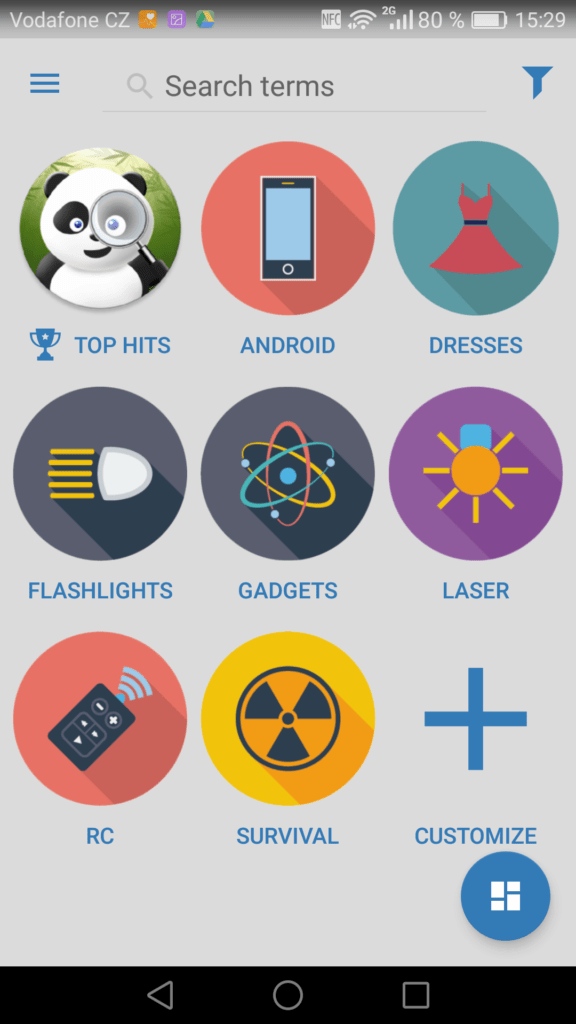Viewport: 576px width, 1024px height.
Task: Open the RC category
Action: [100, 718]
